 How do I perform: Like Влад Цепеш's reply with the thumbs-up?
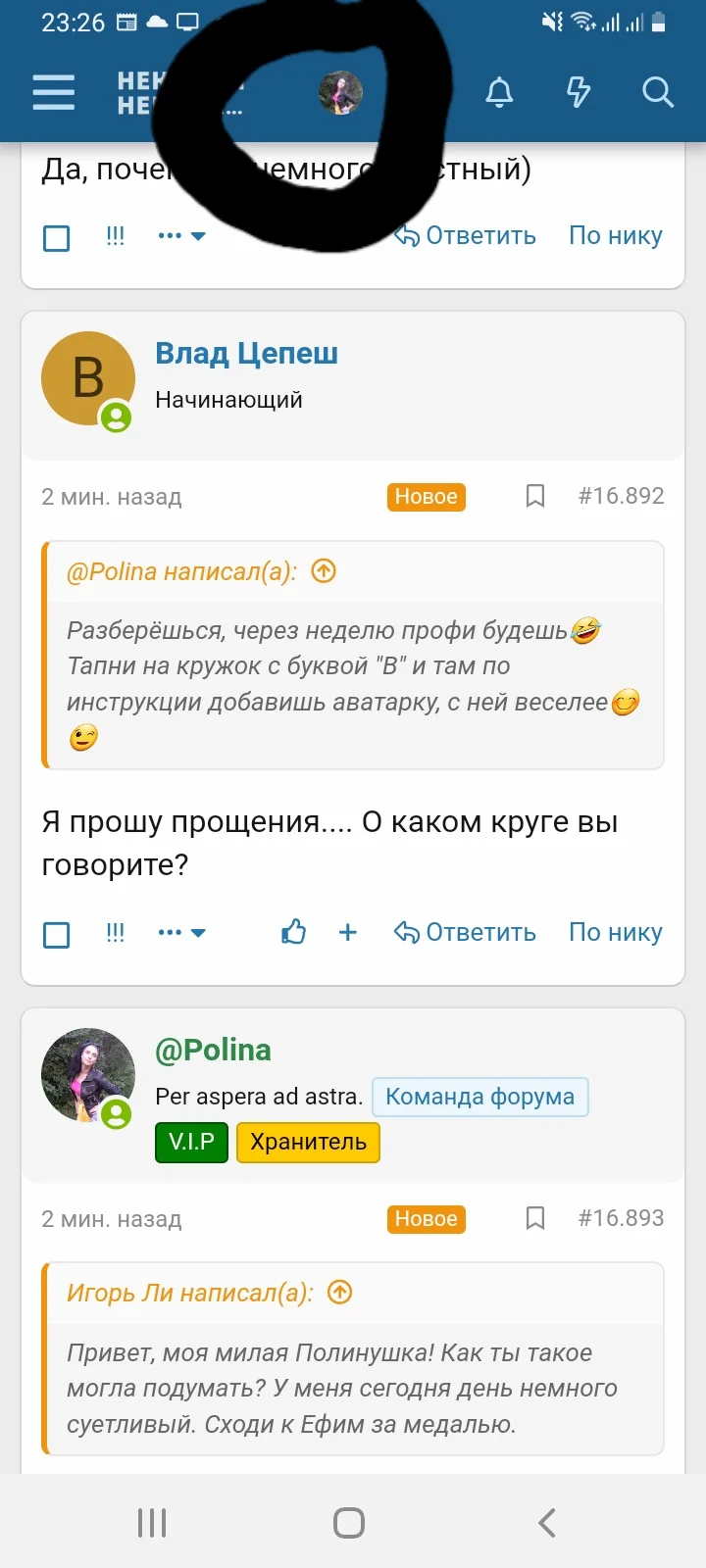click(293, 932)
